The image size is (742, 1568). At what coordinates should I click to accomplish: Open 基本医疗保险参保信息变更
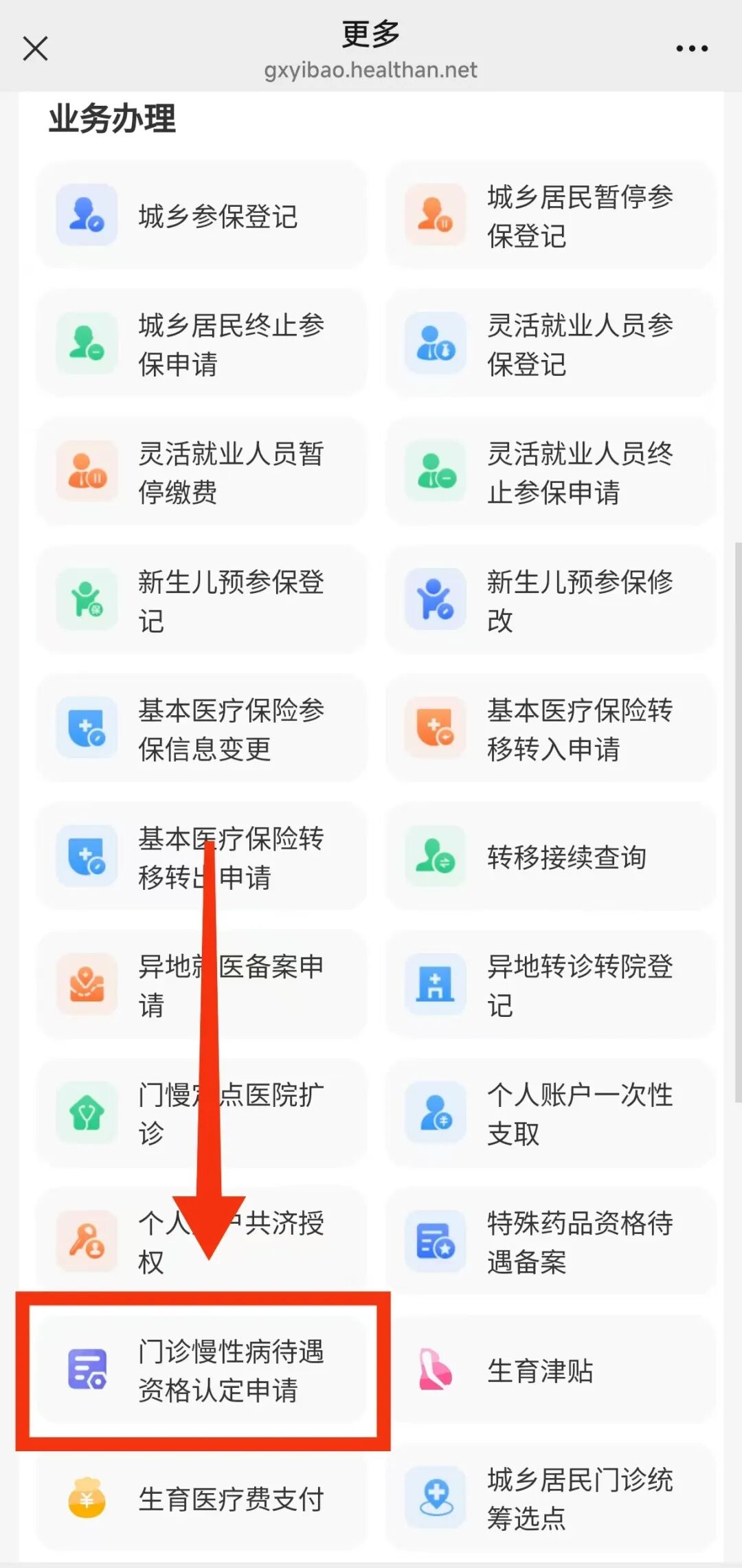pos(201,729)
